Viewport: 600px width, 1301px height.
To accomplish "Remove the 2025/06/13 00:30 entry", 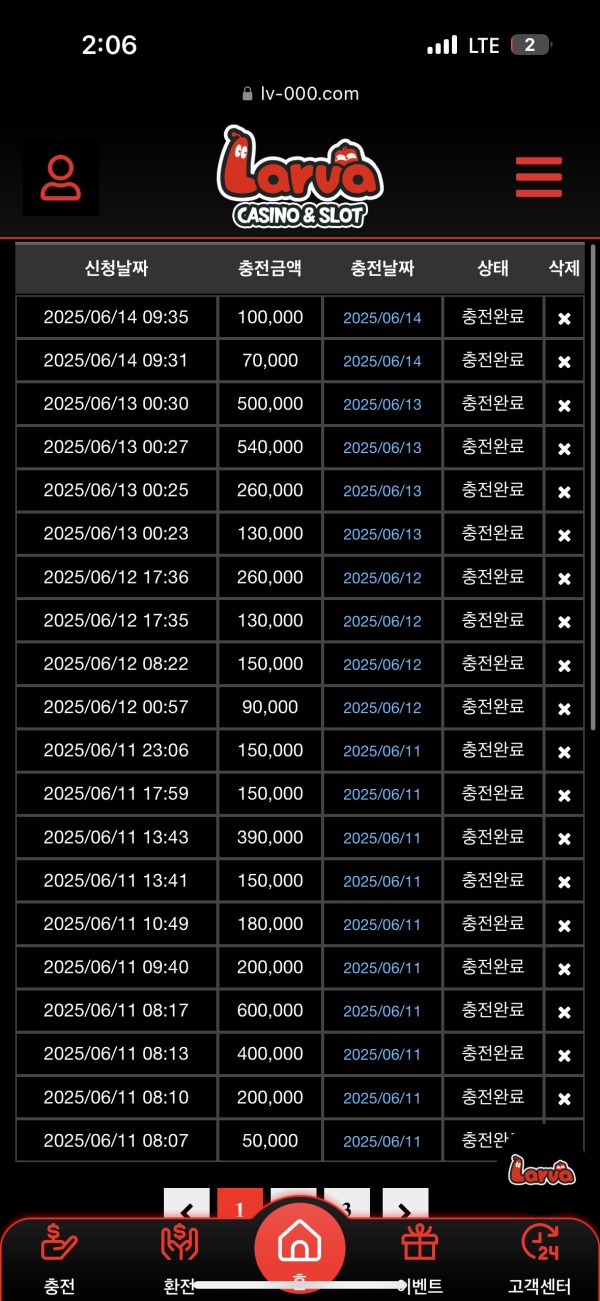I will click(x=564, y=405).
